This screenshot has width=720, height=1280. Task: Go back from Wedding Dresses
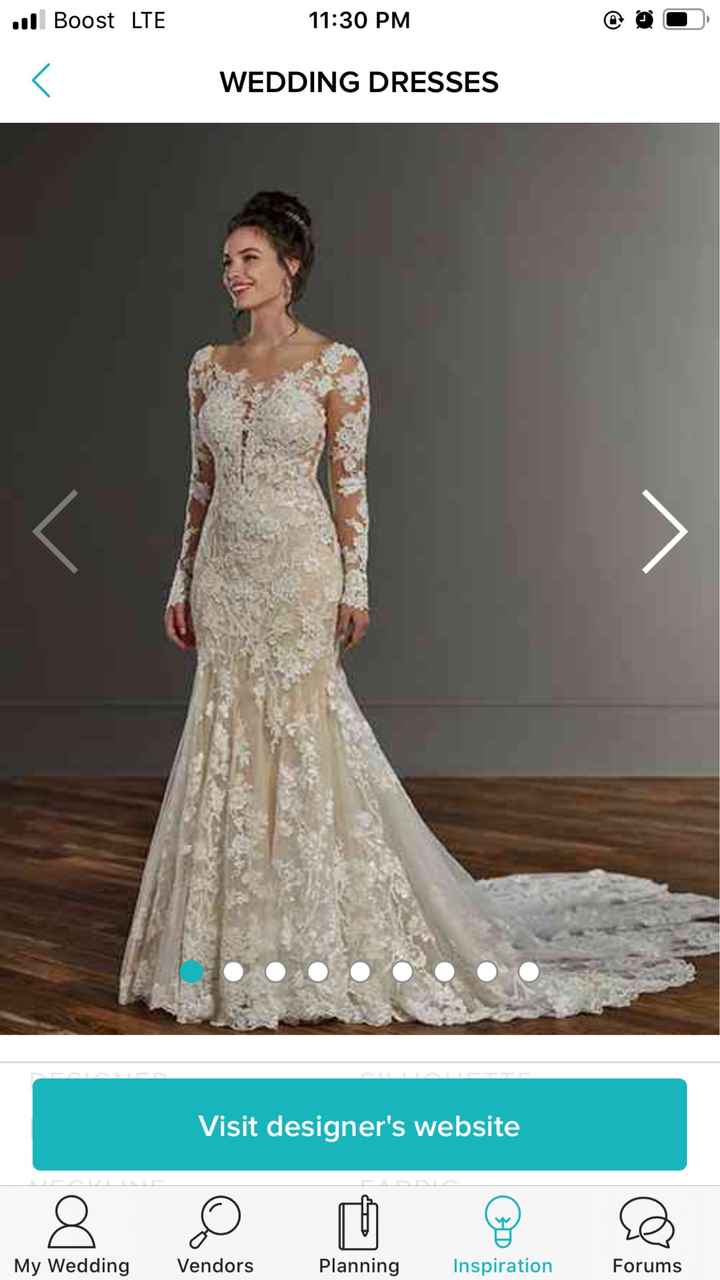41,81
